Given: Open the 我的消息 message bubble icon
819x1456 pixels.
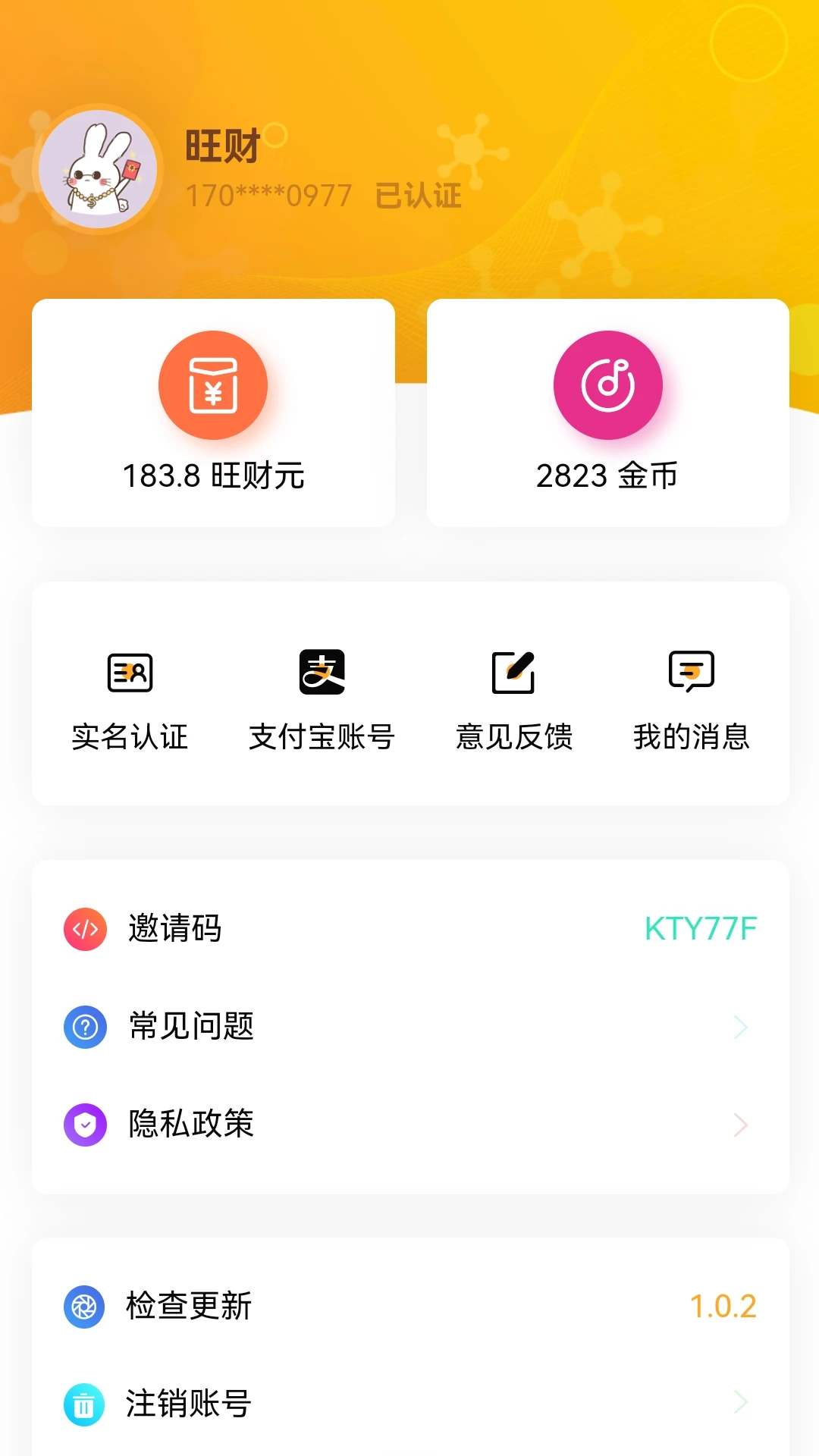Looking at the screenshot, I should [x=692, y=670].
